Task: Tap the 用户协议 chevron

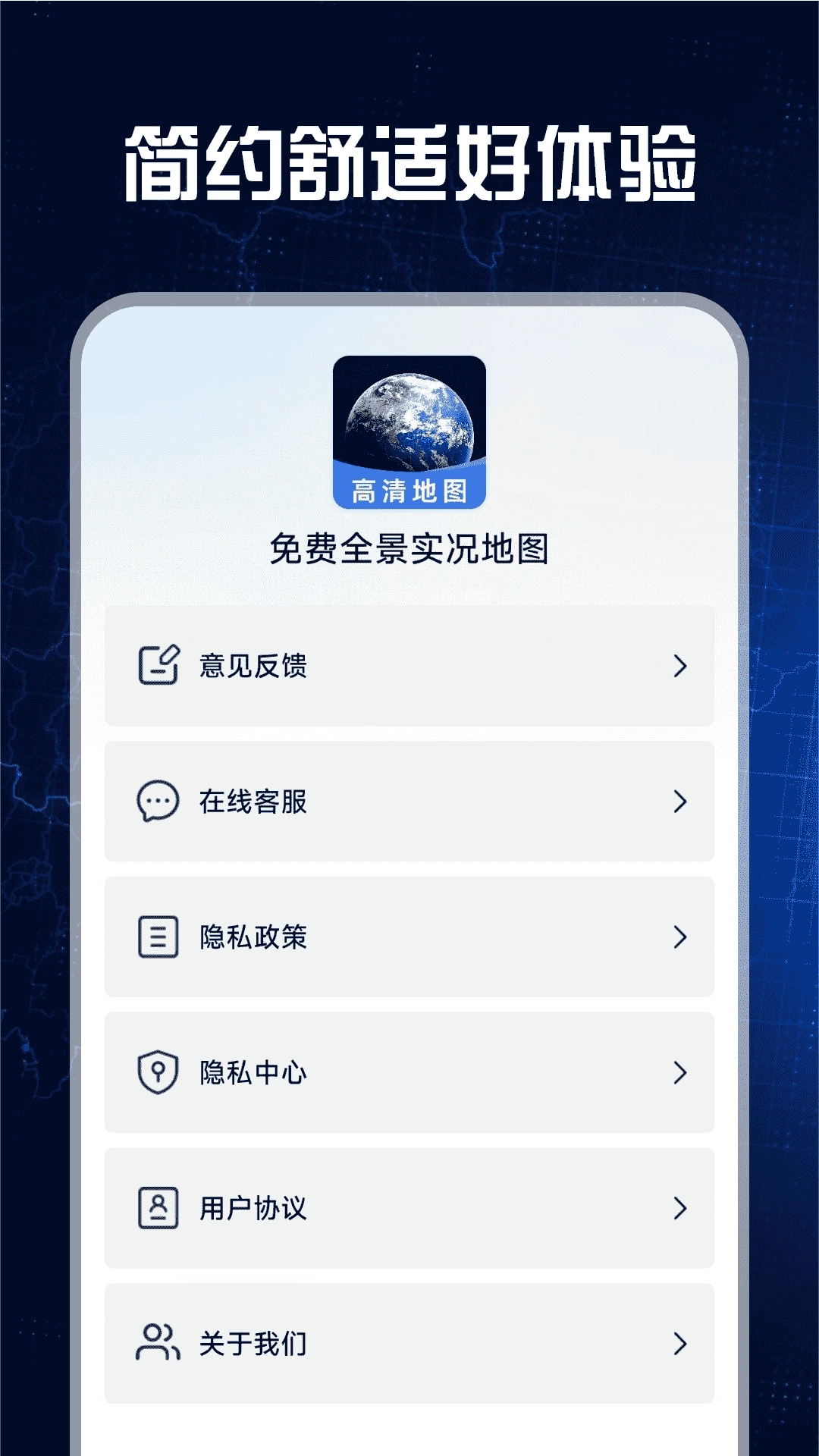Action: (678, 1207)
